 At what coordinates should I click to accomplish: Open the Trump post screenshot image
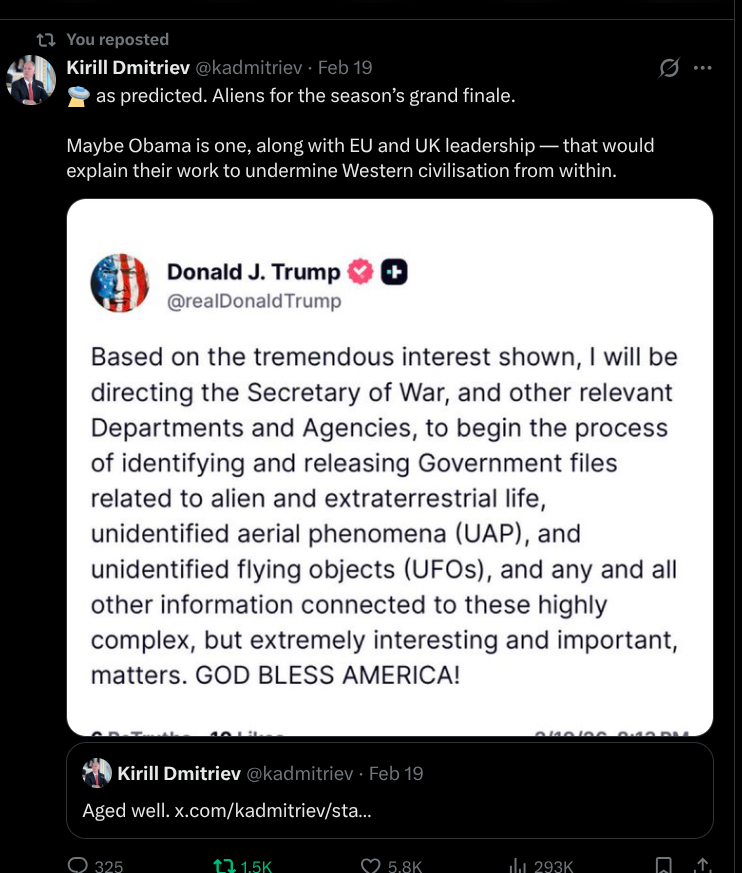389,467
